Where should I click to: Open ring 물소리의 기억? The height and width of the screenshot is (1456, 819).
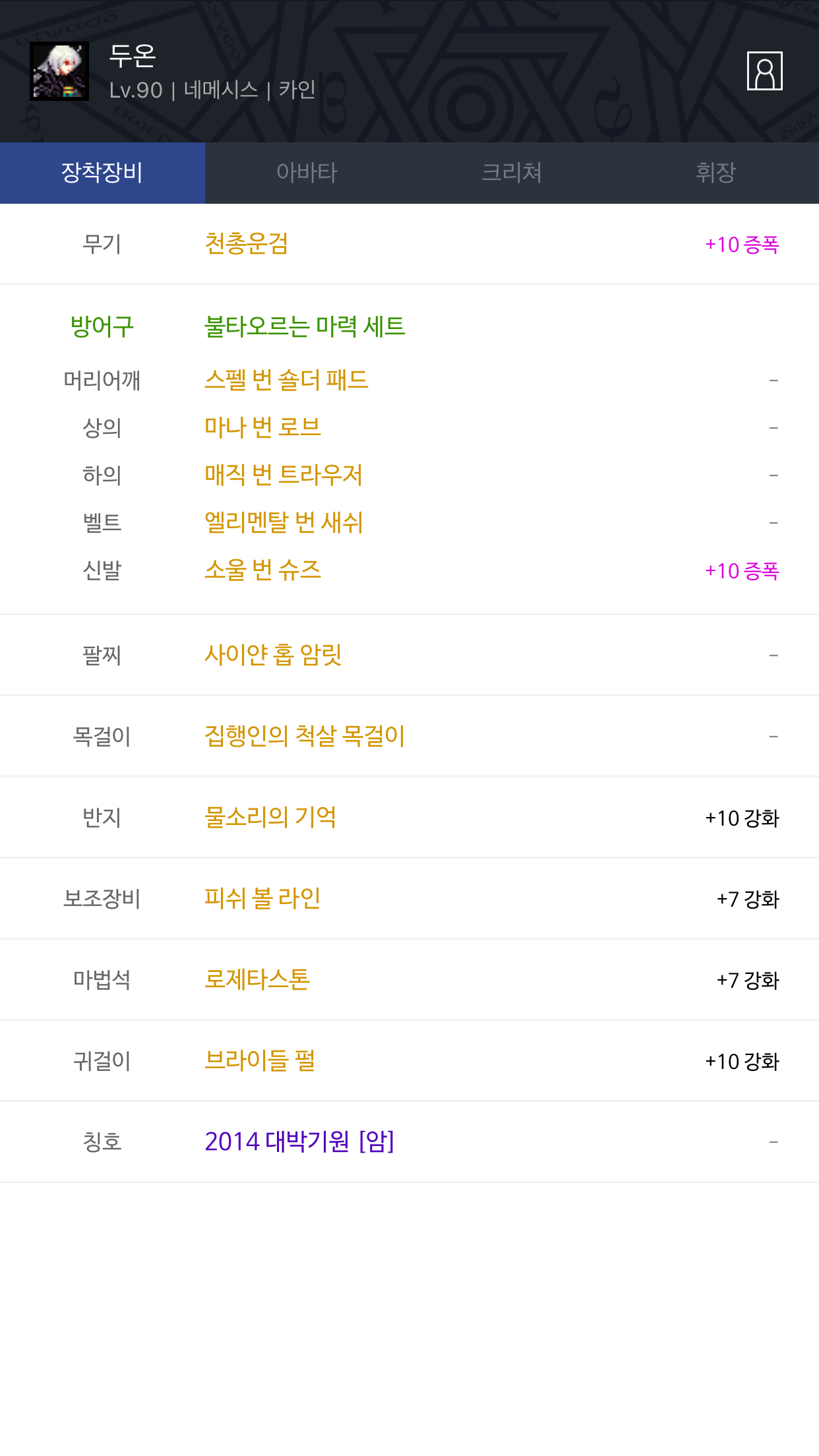coord(270,818)
